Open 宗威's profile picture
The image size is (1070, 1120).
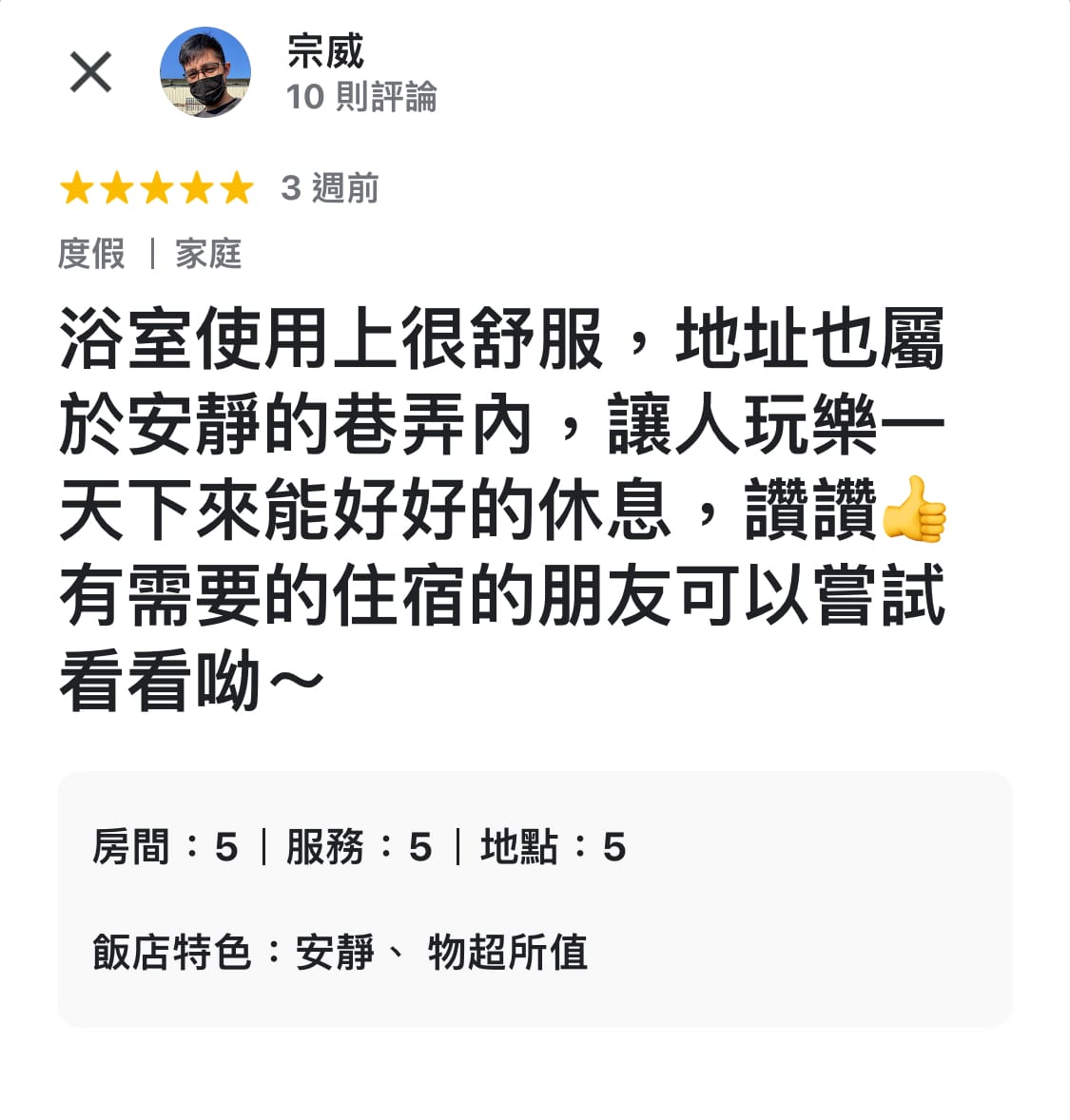point(204,72)
